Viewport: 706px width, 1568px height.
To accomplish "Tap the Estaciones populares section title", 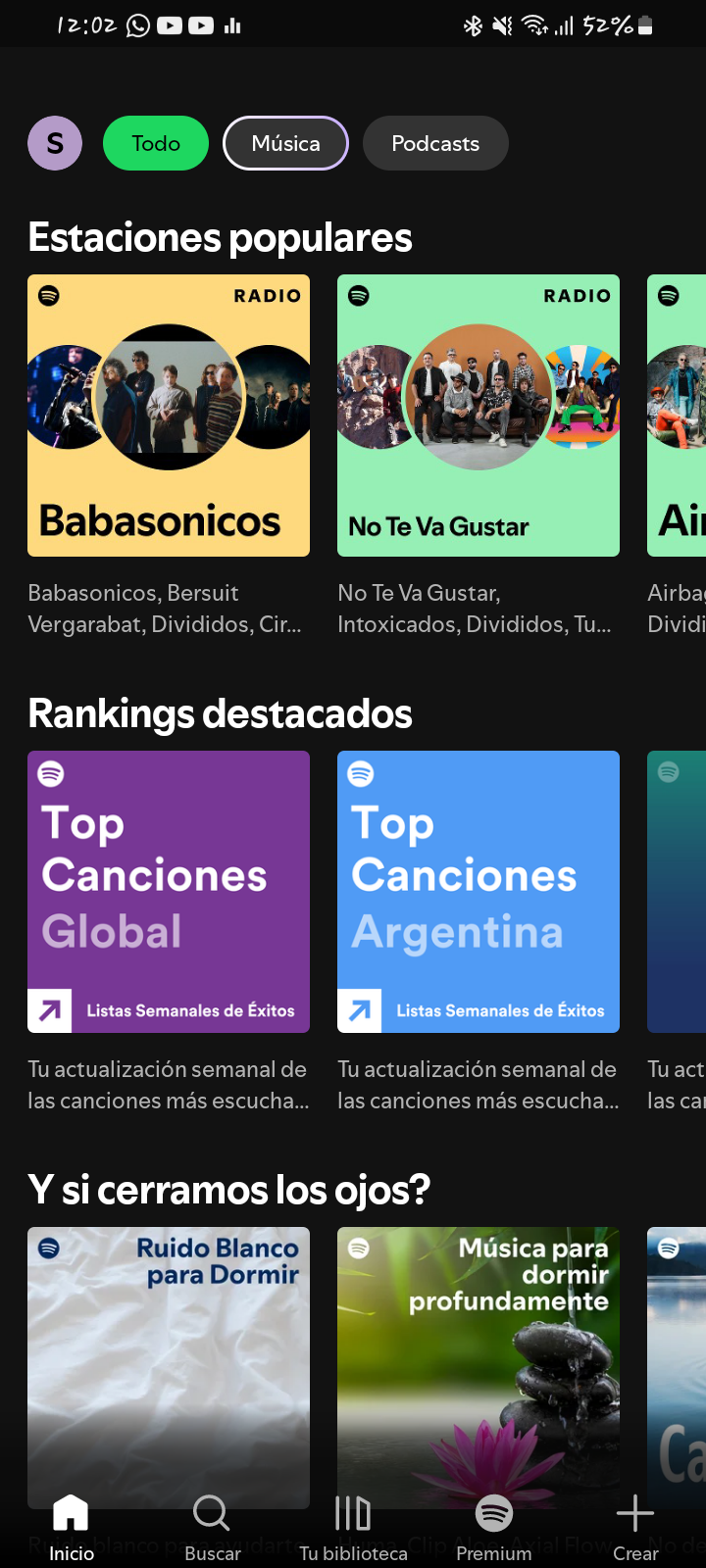I will (220, 237).
